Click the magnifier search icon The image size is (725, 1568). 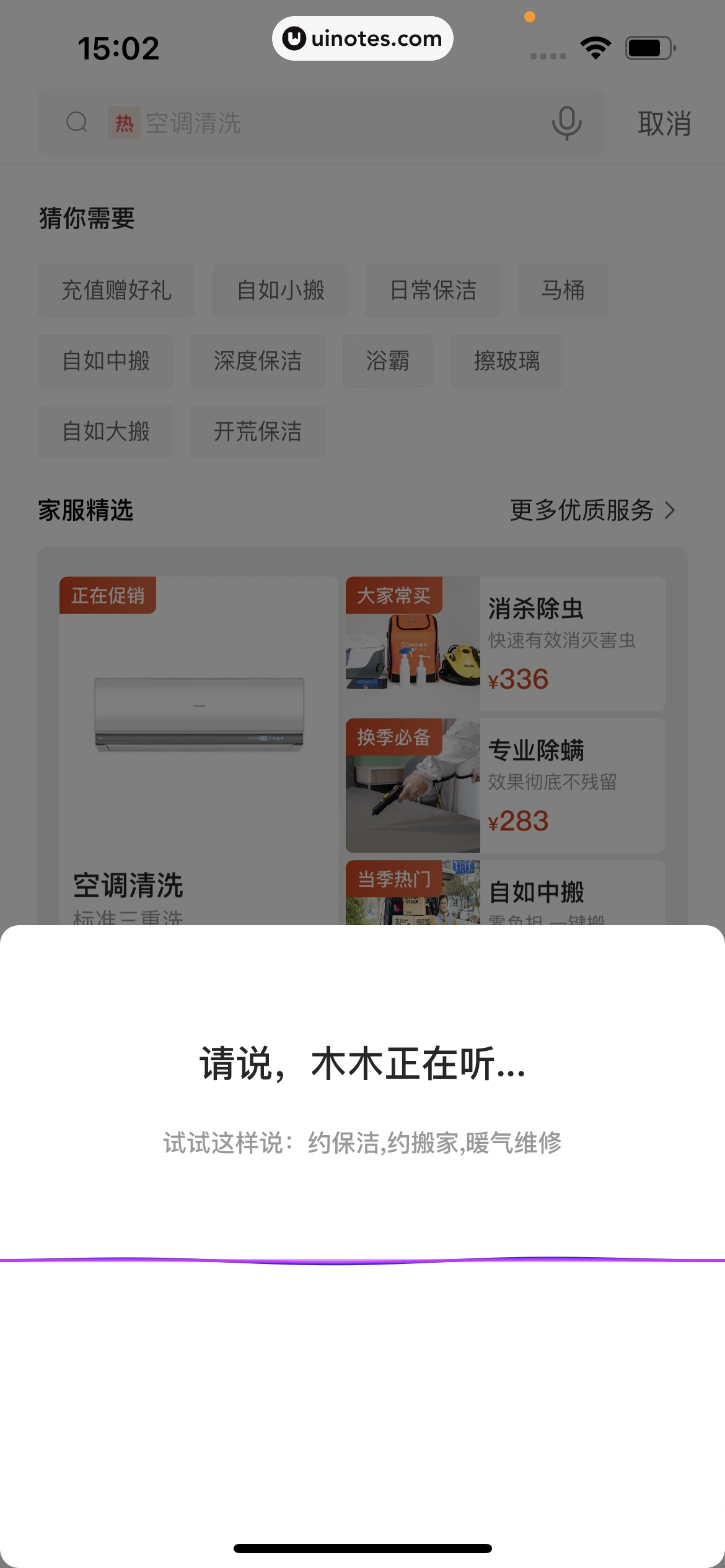[76, 123]
